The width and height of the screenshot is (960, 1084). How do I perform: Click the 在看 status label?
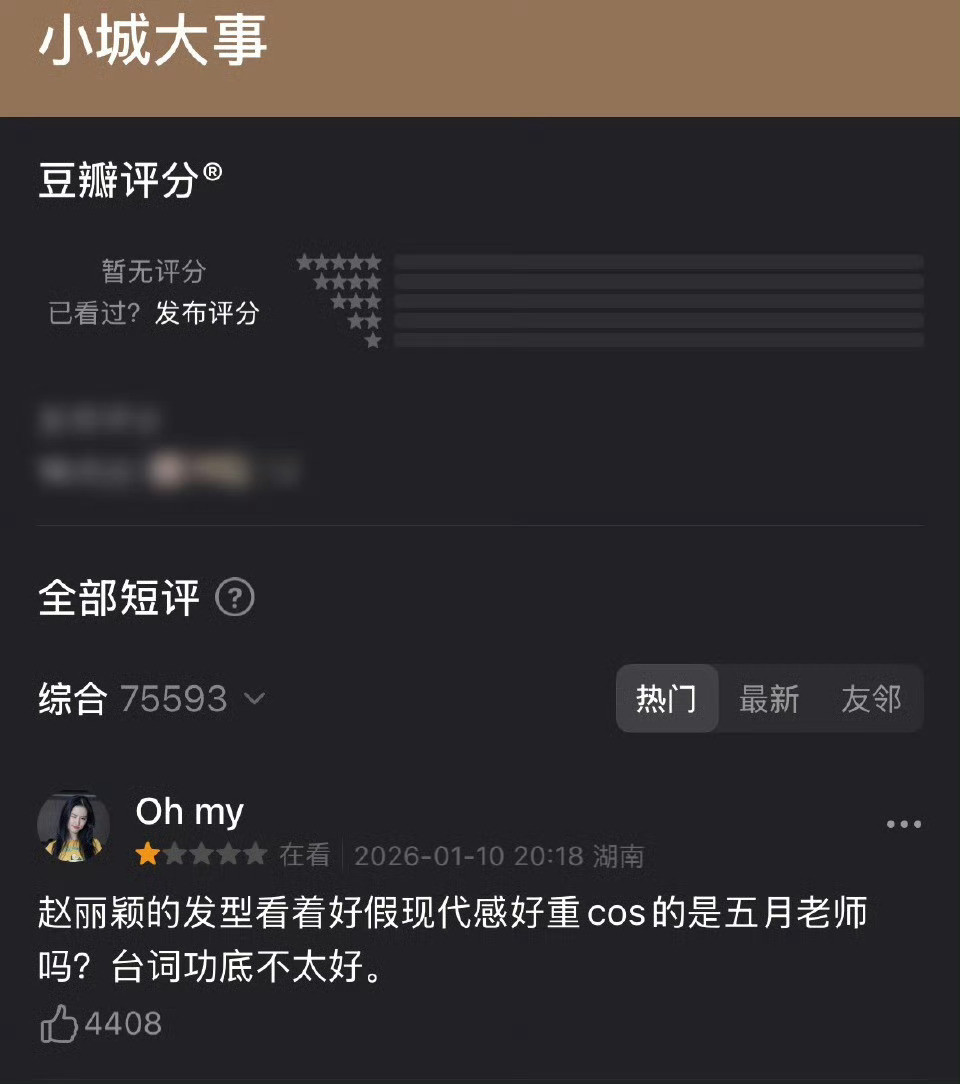pyautogui.click(x=305, y=856)
